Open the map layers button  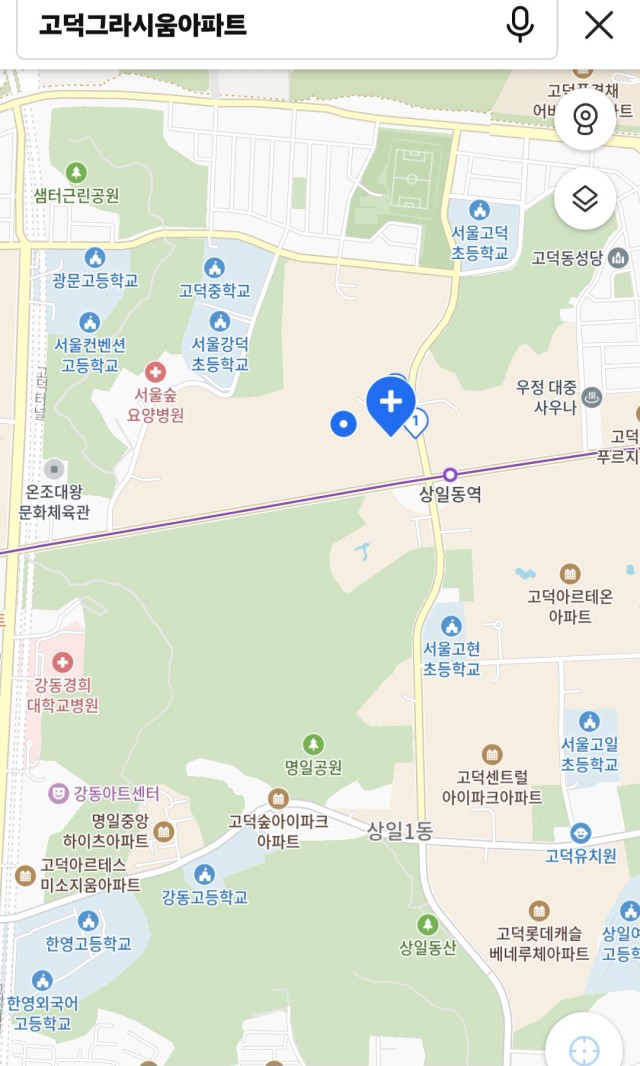click(x=585, y=199)
